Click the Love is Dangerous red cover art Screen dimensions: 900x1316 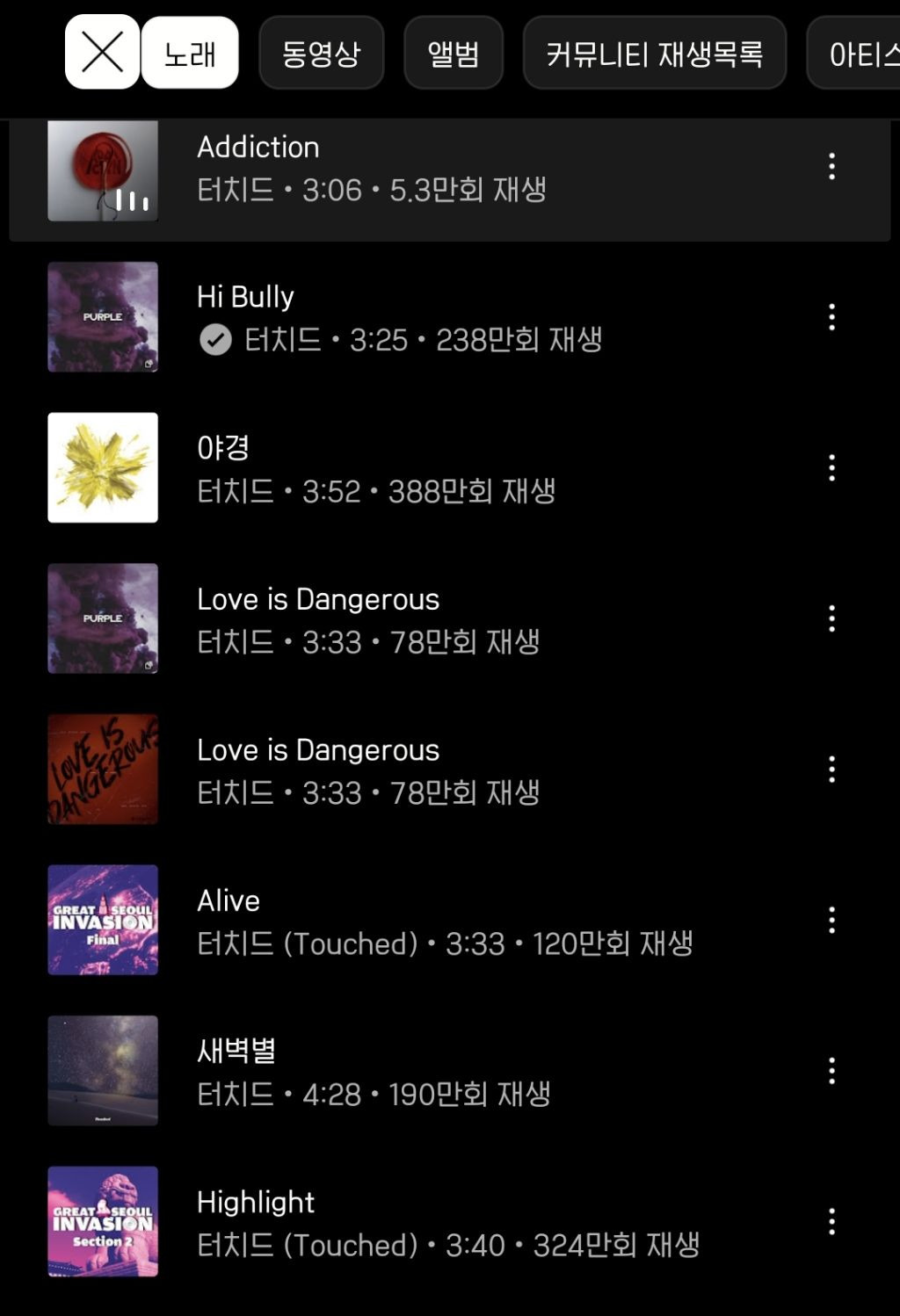pyautogui.click(x=103, y=768)
